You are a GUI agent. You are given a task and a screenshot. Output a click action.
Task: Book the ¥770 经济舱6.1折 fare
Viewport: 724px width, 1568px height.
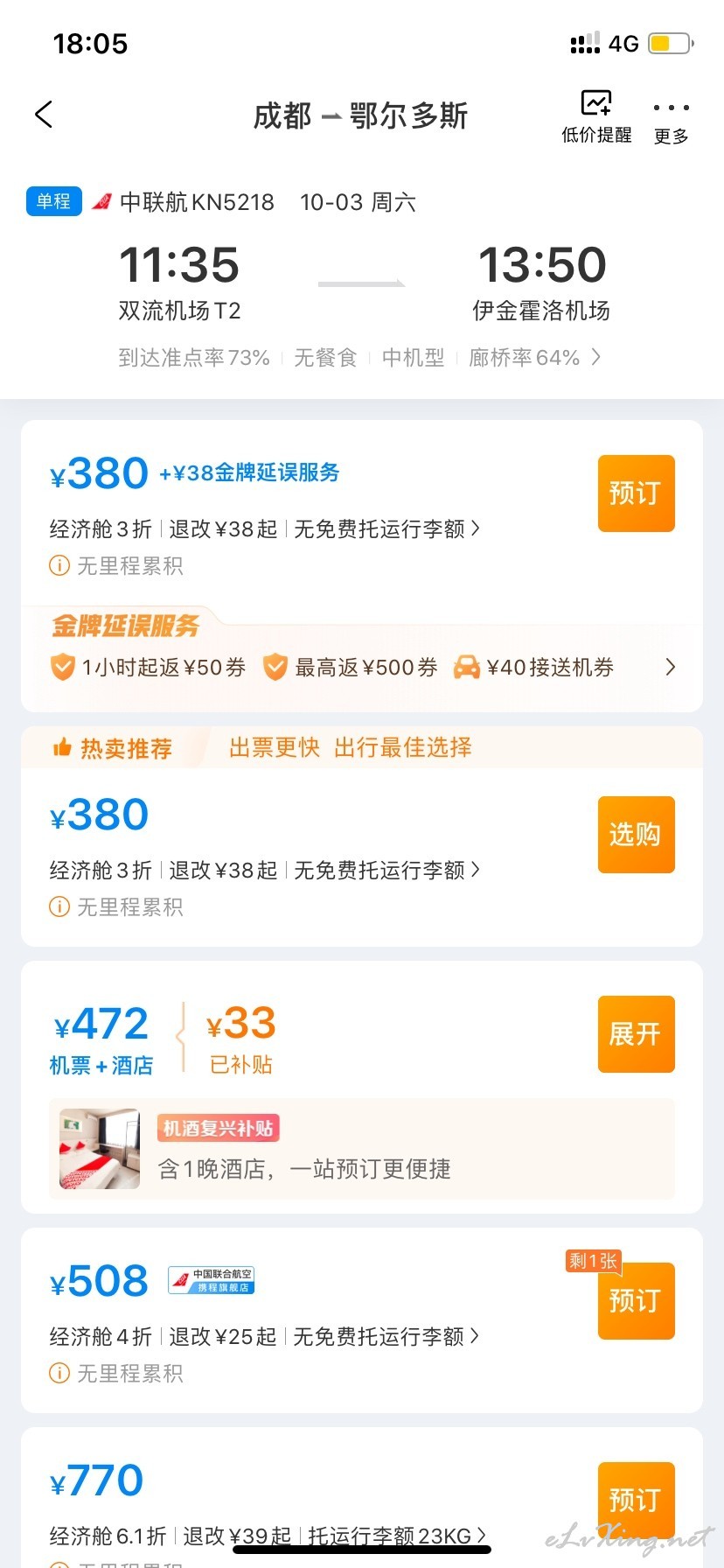(x=636, y=1500)
